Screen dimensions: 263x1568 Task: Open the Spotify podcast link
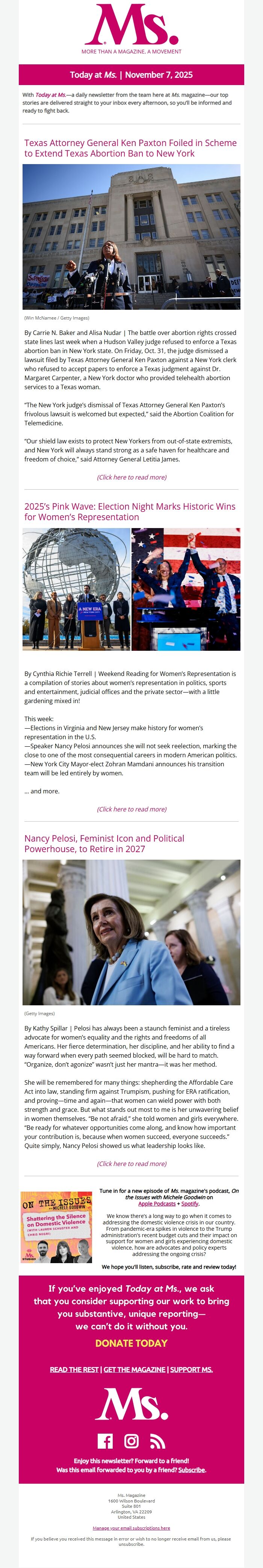point(189,1203)
